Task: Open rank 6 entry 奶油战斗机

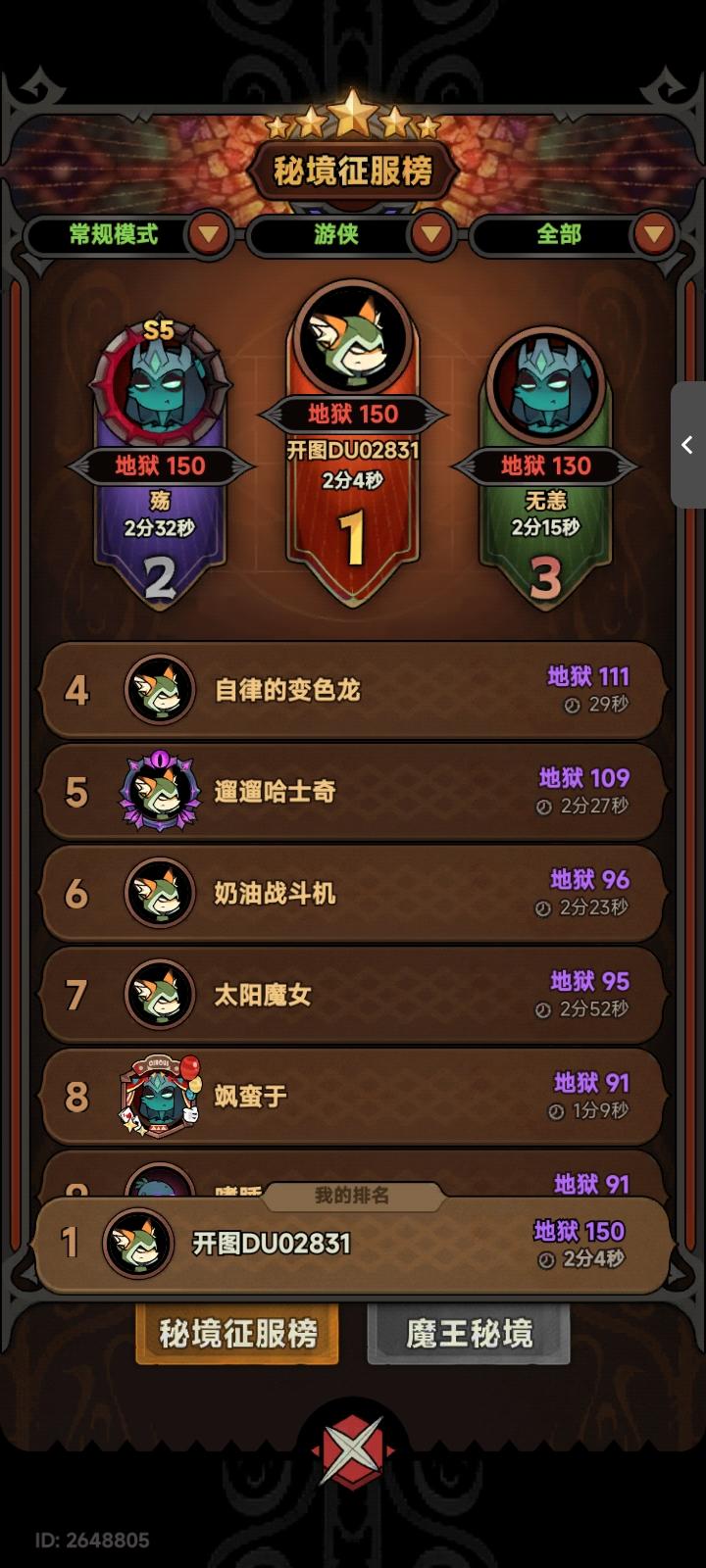Action: click(x=353, y=894)
